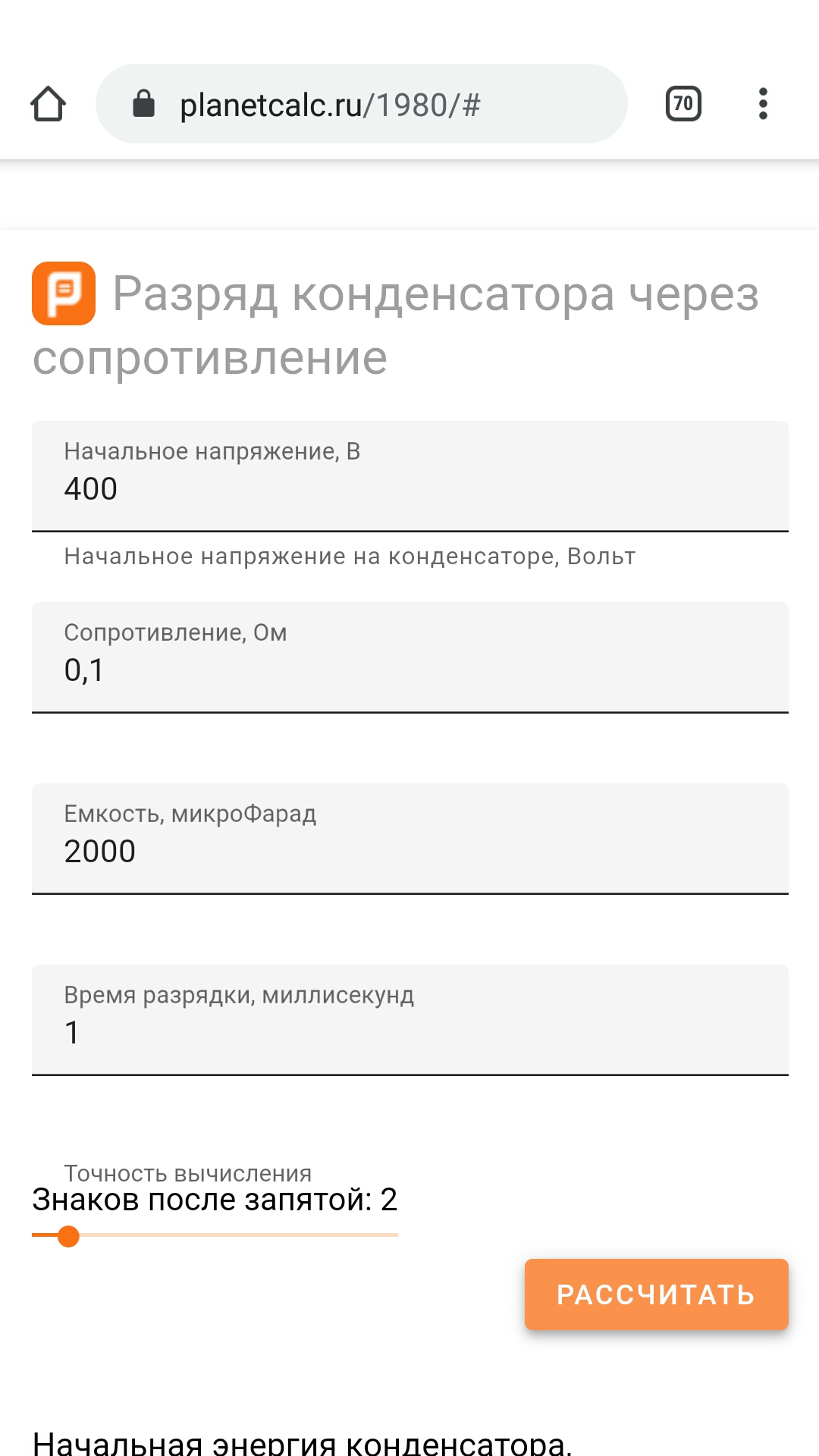
Task: Tap the РАССЧИТАТЬ button
Action: [656, 1294]
